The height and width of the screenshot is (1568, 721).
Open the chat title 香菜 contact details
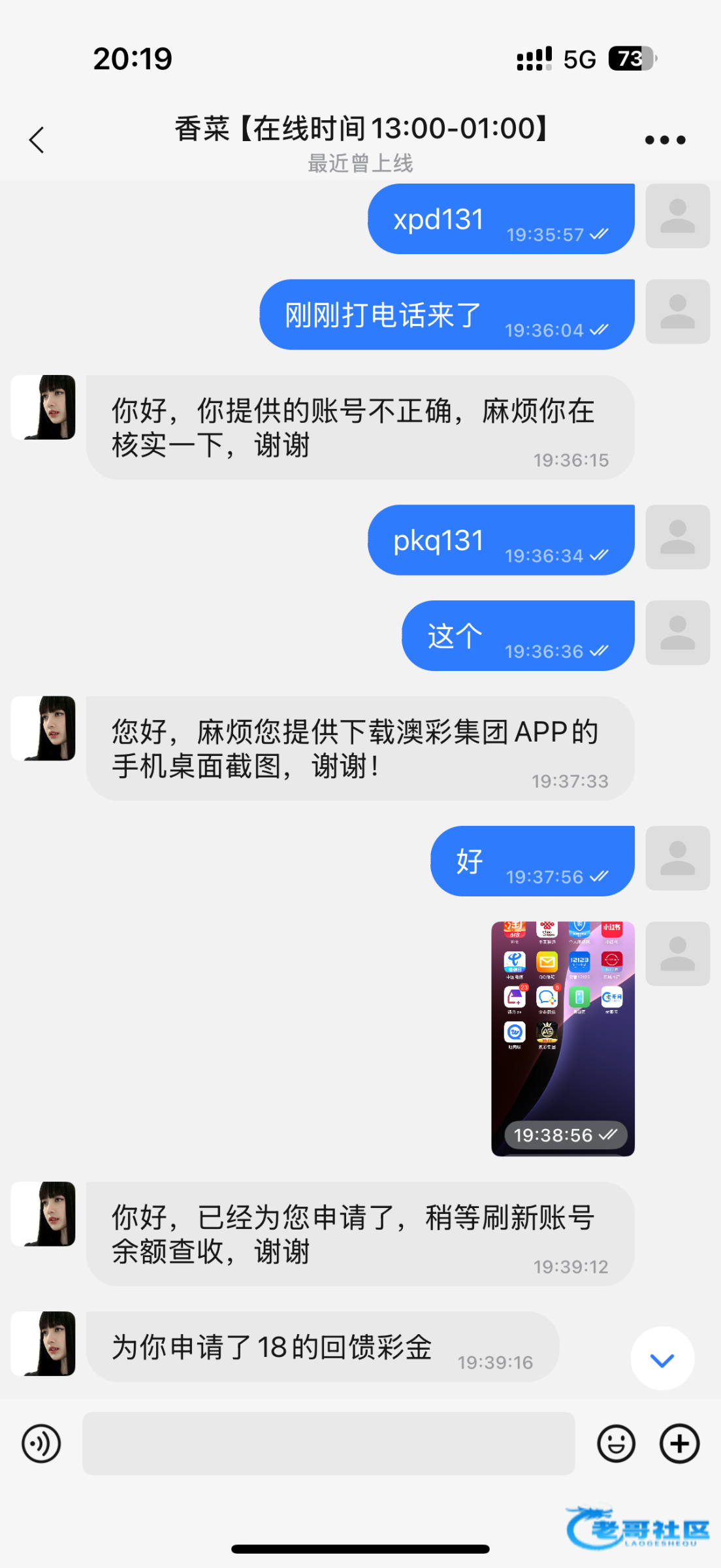pyautogui.click(x=360, y=129)
